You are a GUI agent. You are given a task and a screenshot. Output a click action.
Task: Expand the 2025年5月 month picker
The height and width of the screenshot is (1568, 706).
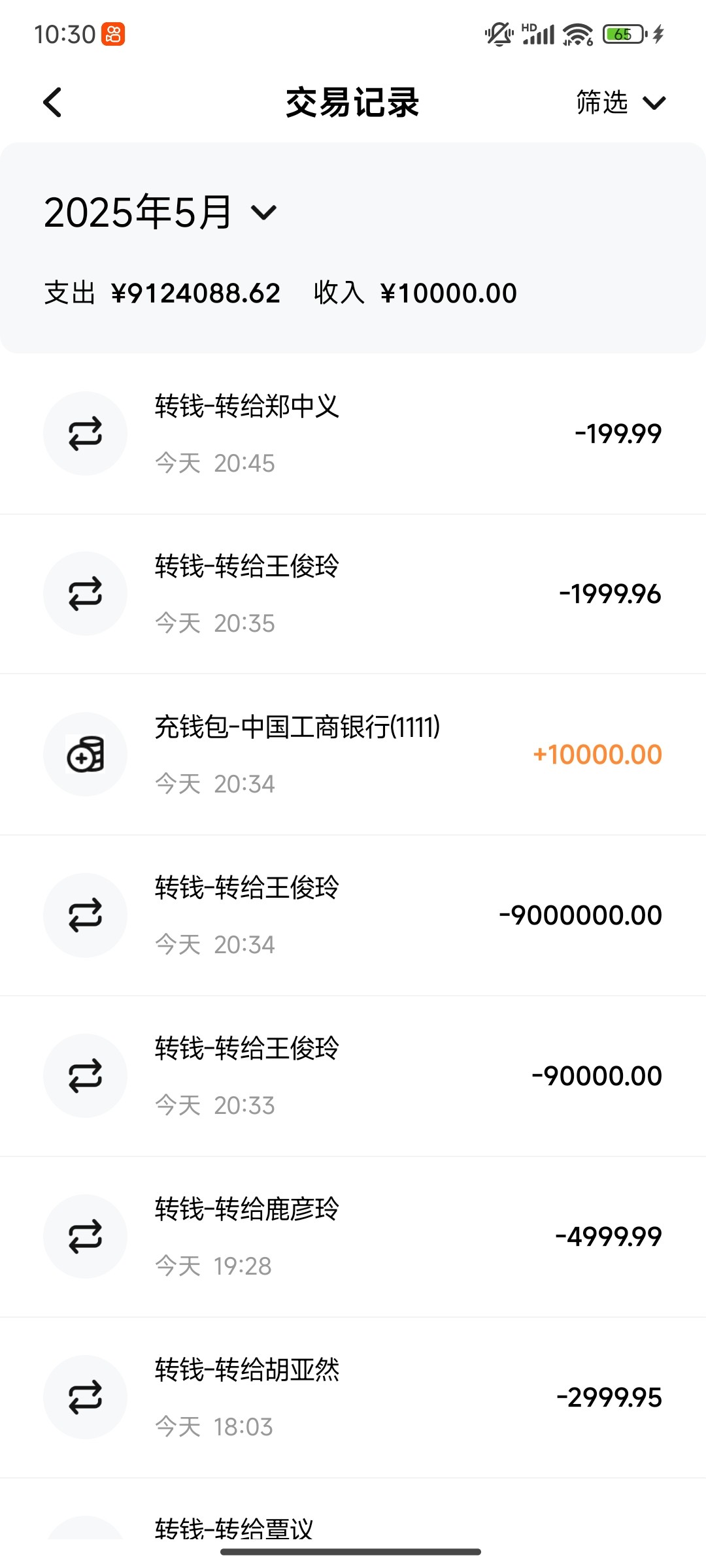point(160,213)
